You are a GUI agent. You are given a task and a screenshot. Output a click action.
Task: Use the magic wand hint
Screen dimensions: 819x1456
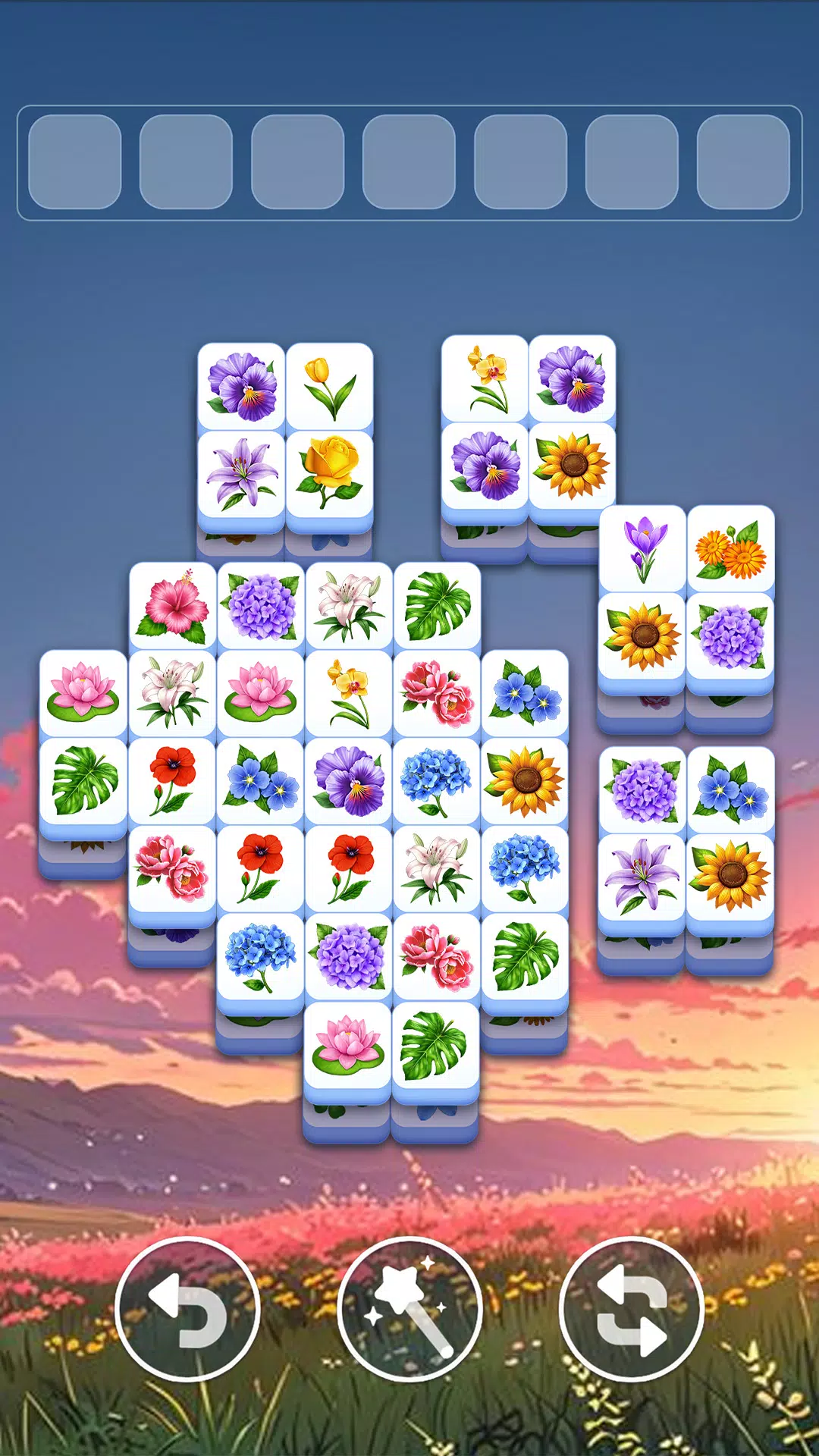409,1310
